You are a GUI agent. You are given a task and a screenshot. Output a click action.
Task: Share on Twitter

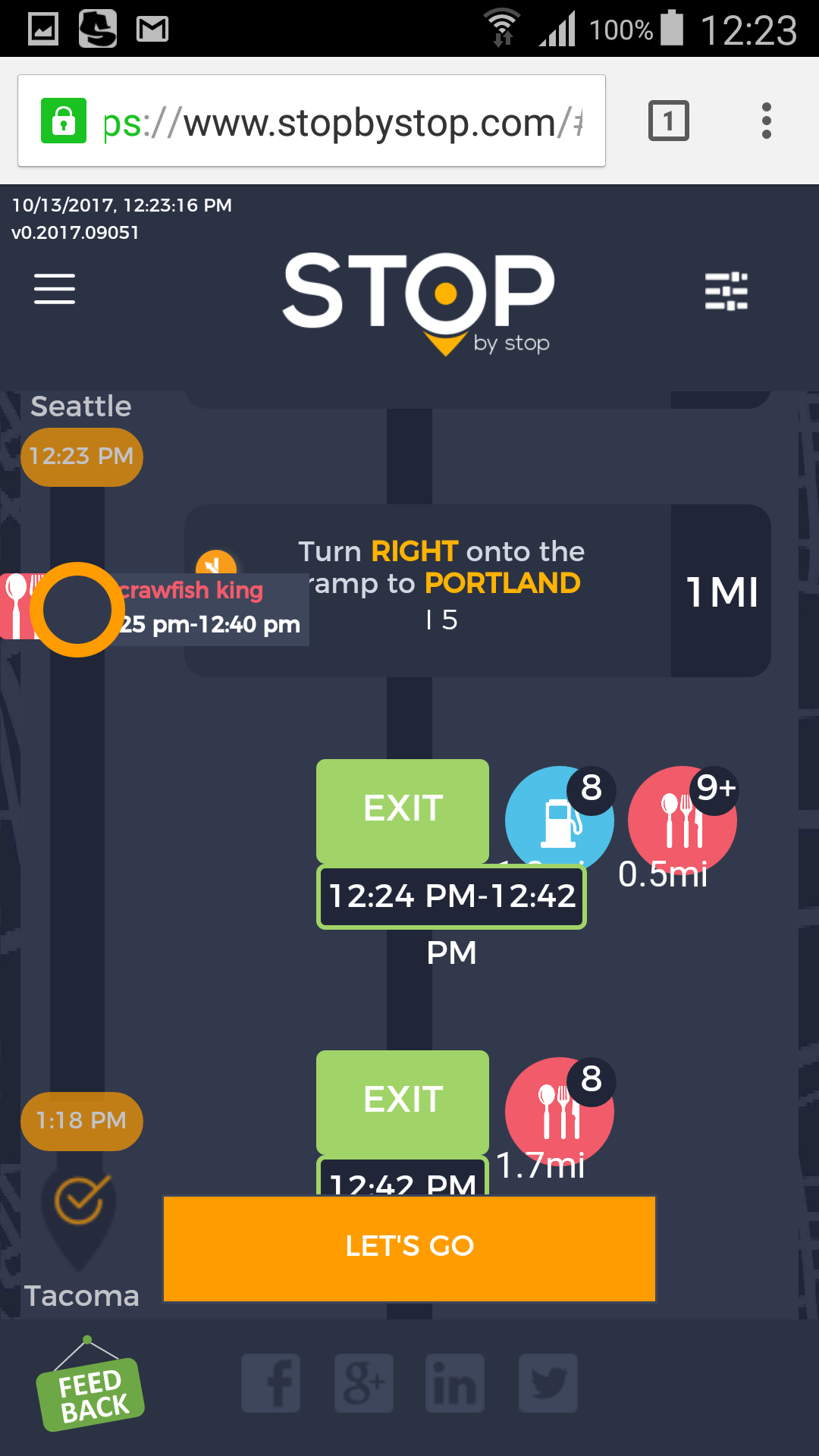coord(548,1383)
